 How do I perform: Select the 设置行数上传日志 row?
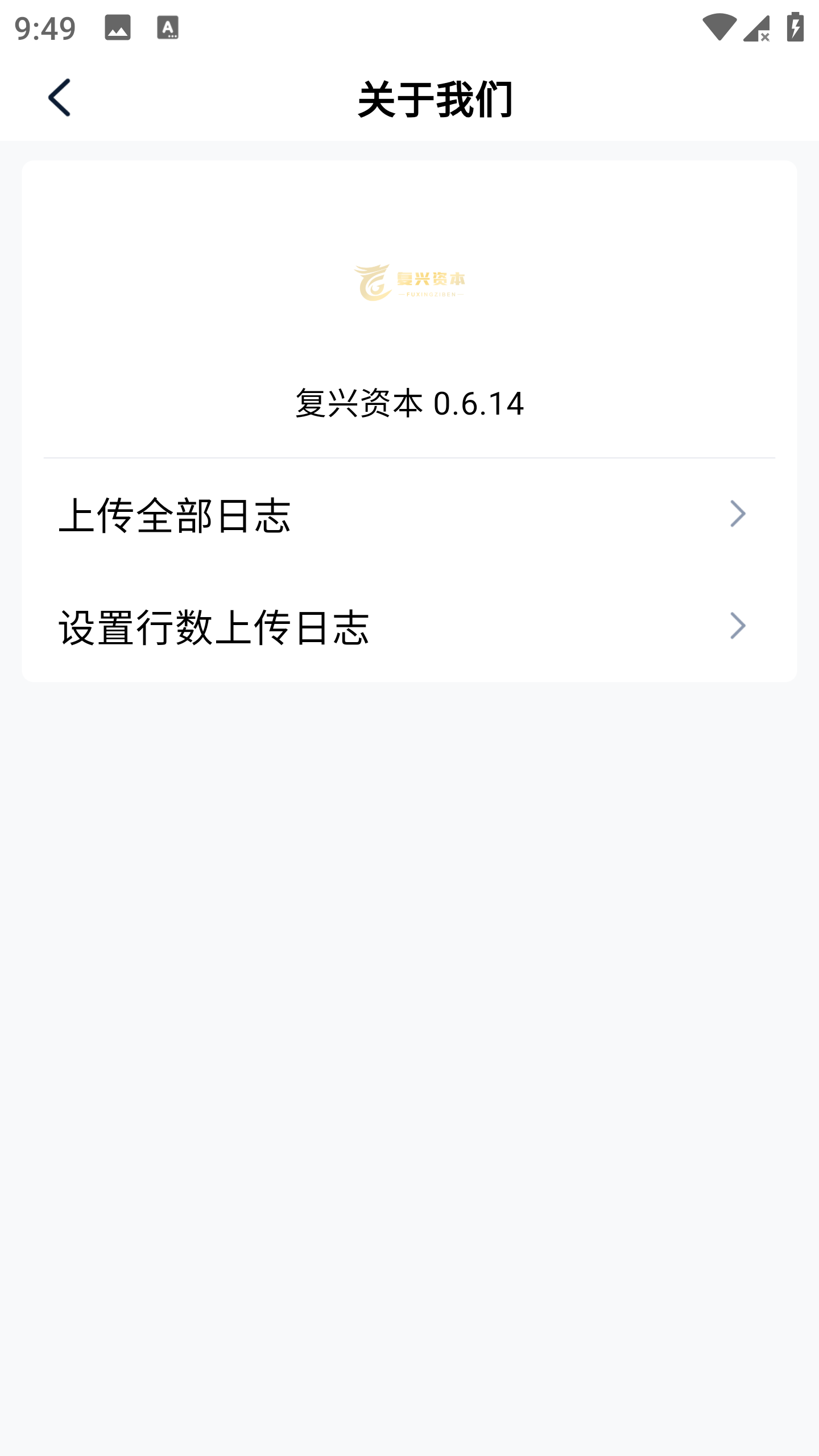[408, 627]
